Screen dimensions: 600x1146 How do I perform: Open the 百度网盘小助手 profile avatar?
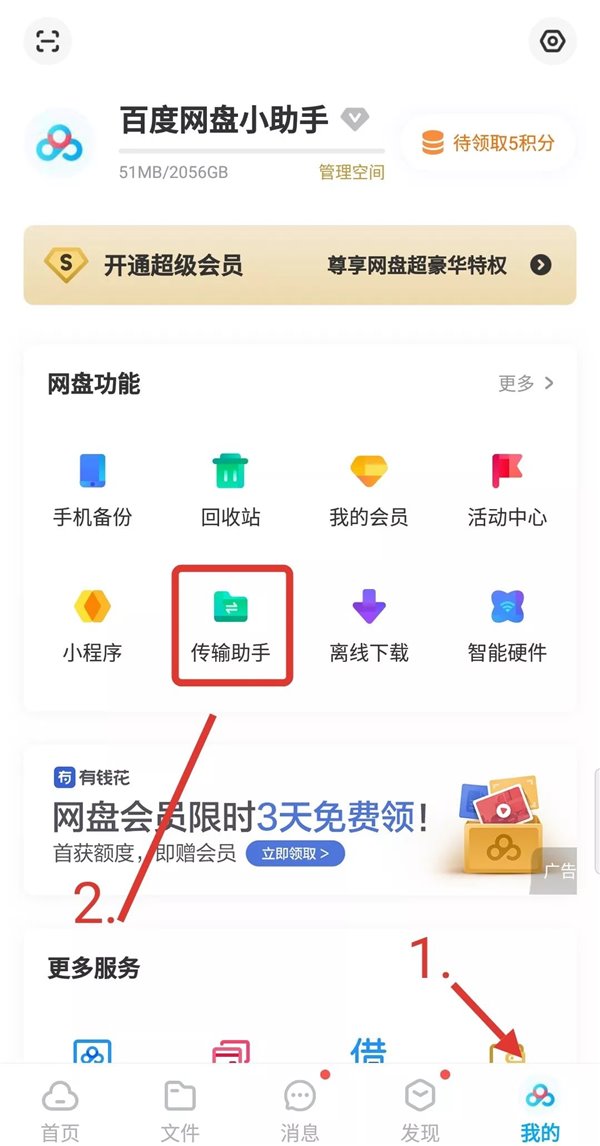[60, 145]
